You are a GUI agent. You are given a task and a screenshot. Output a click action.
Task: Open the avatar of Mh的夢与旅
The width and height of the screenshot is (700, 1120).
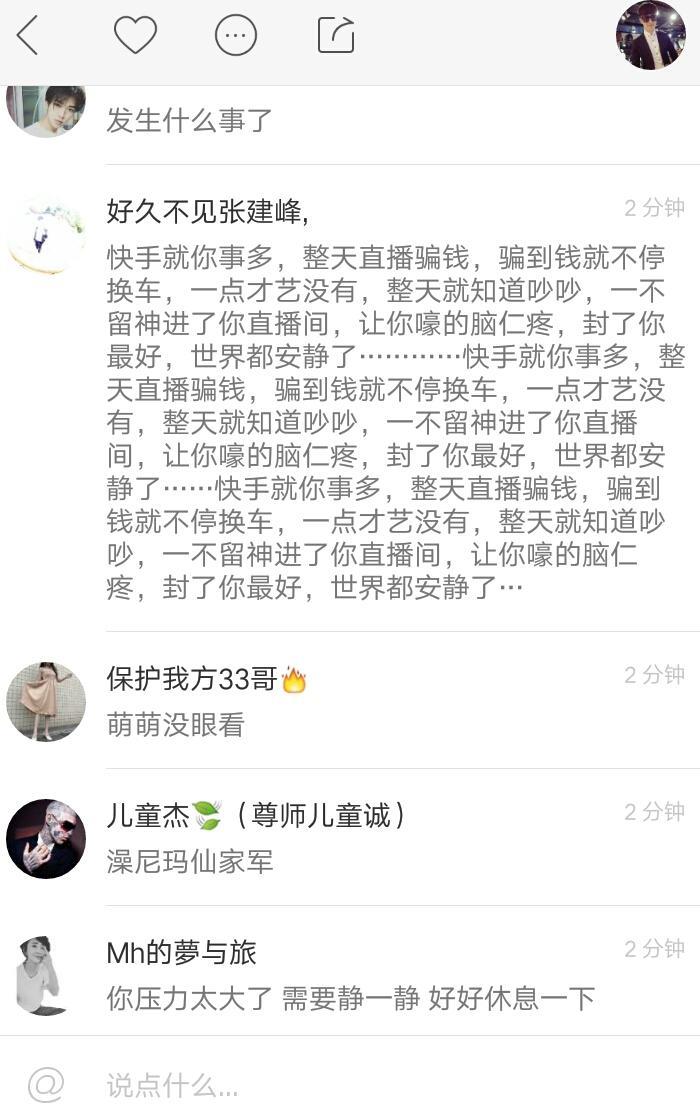46,975
